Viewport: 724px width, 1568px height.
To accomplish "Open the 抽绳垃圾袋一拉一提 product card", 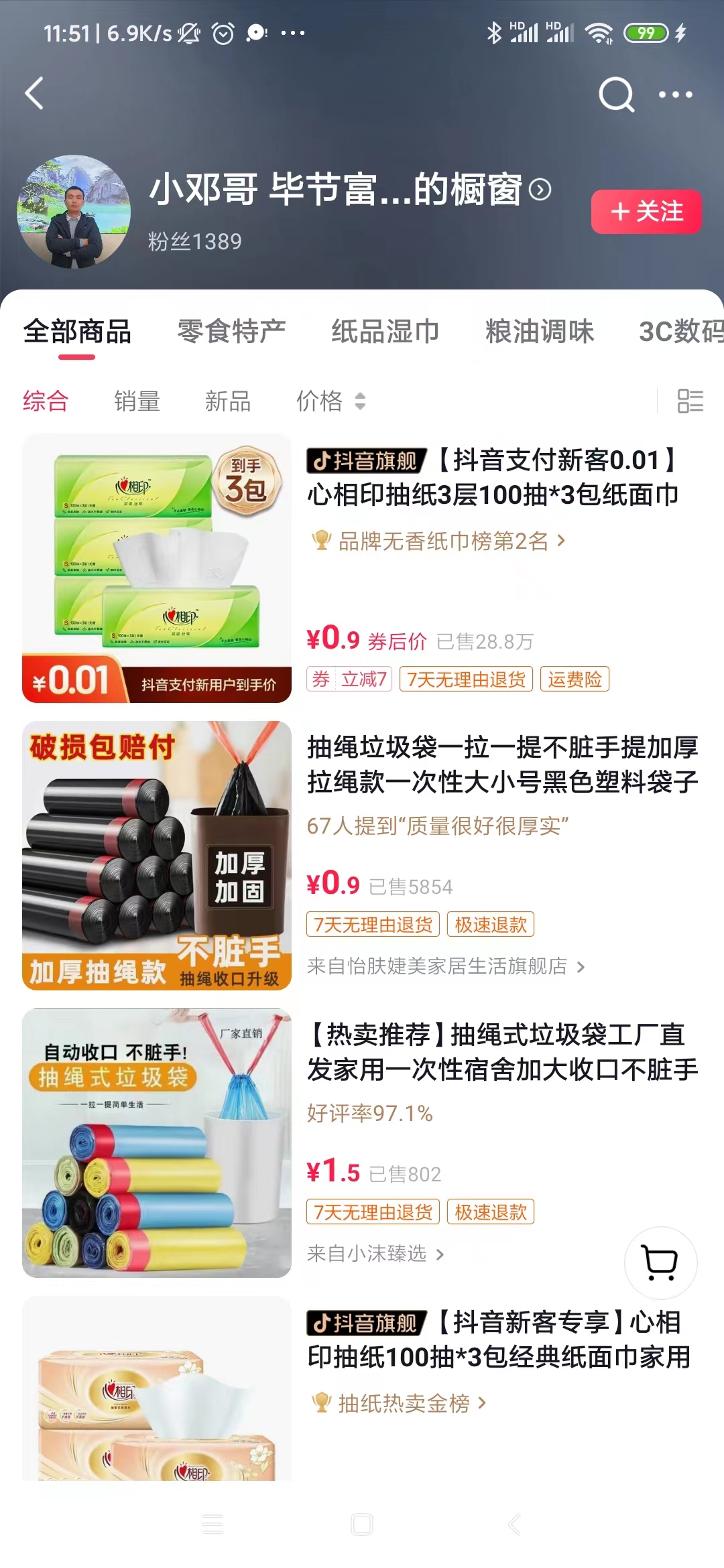I will (503, 764).
